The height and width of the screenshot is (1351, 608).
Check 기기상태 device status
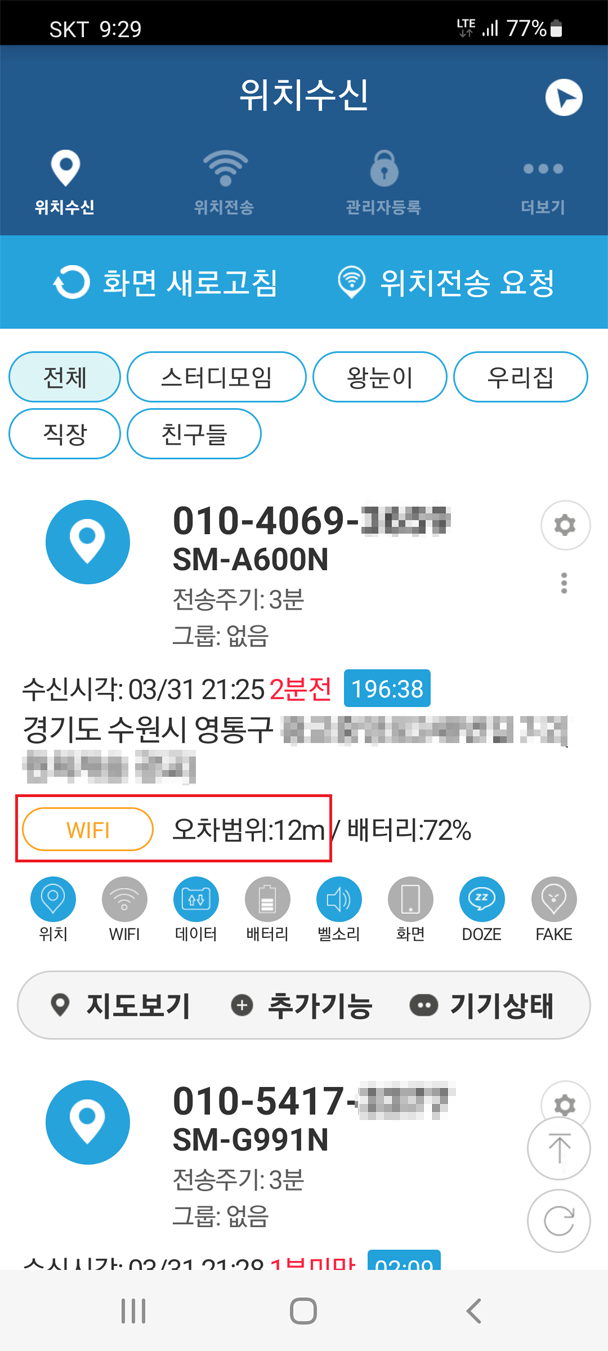pos(482,1006)
